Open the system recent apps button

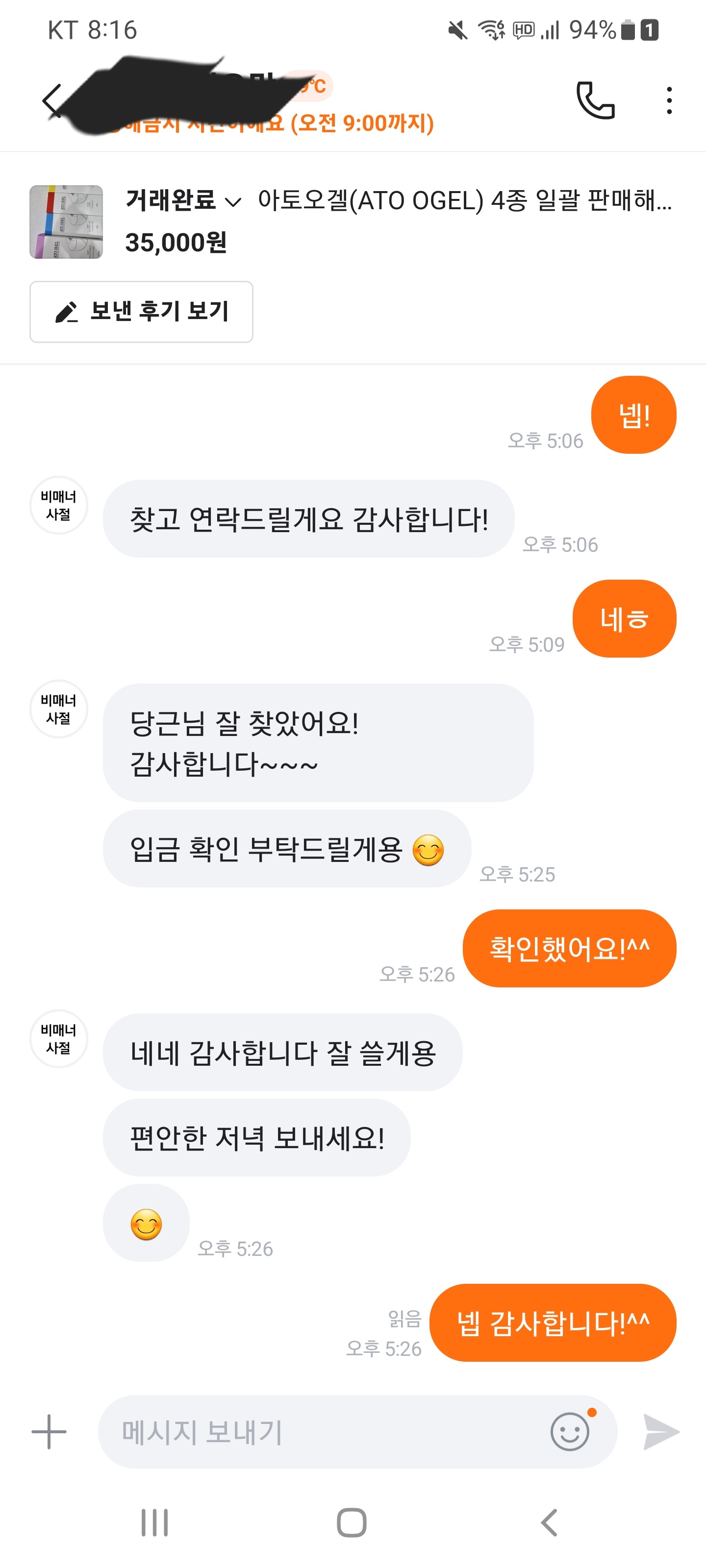pyautogui.click(x=155, y=1522)
